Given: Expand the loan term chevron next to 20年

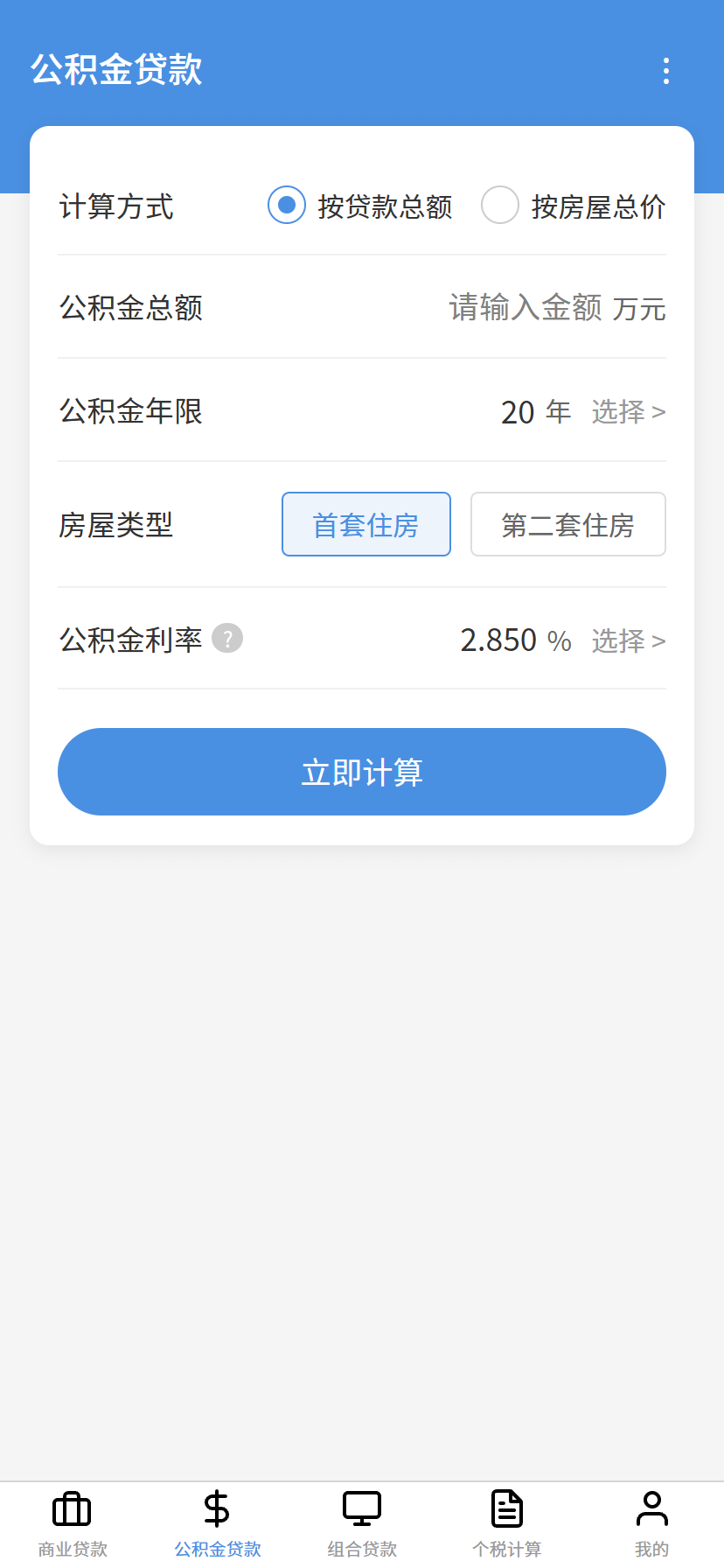Looking at the screenshot, I should pos(661,411).
